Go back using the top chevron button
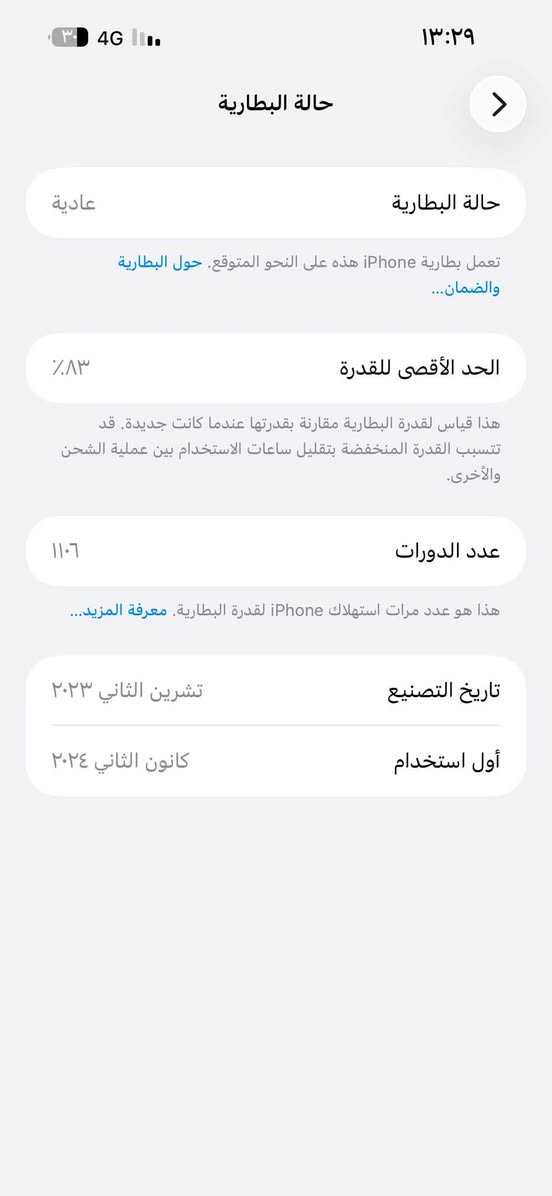Screen dimensions: 552x1196 [498, 104]
